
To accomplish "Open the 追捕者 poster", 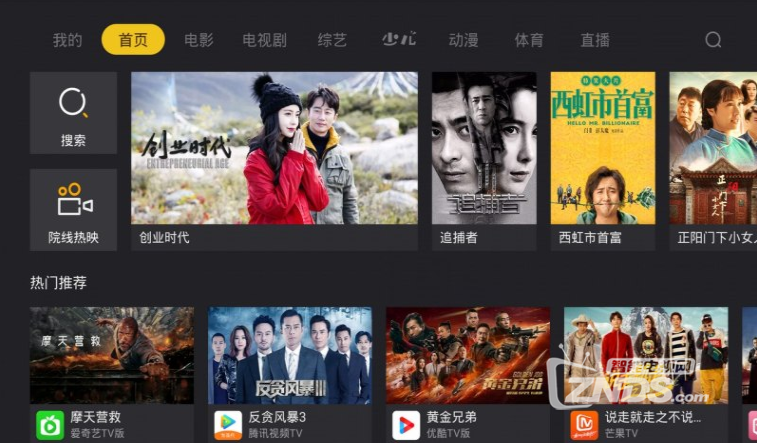I will tap(484, 160).
